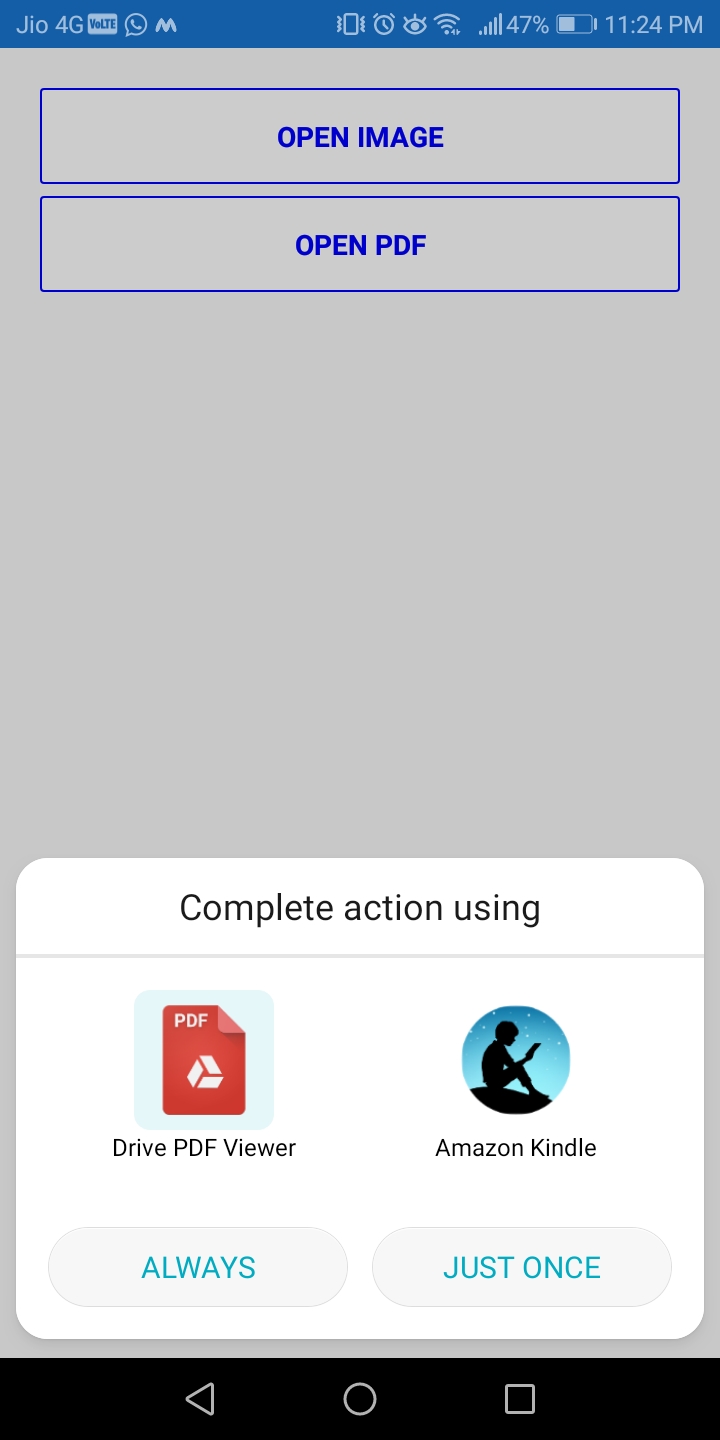This screenshot has width=720, height=1440.
Task: Tap the M notification icon
Action: (168, 23)
